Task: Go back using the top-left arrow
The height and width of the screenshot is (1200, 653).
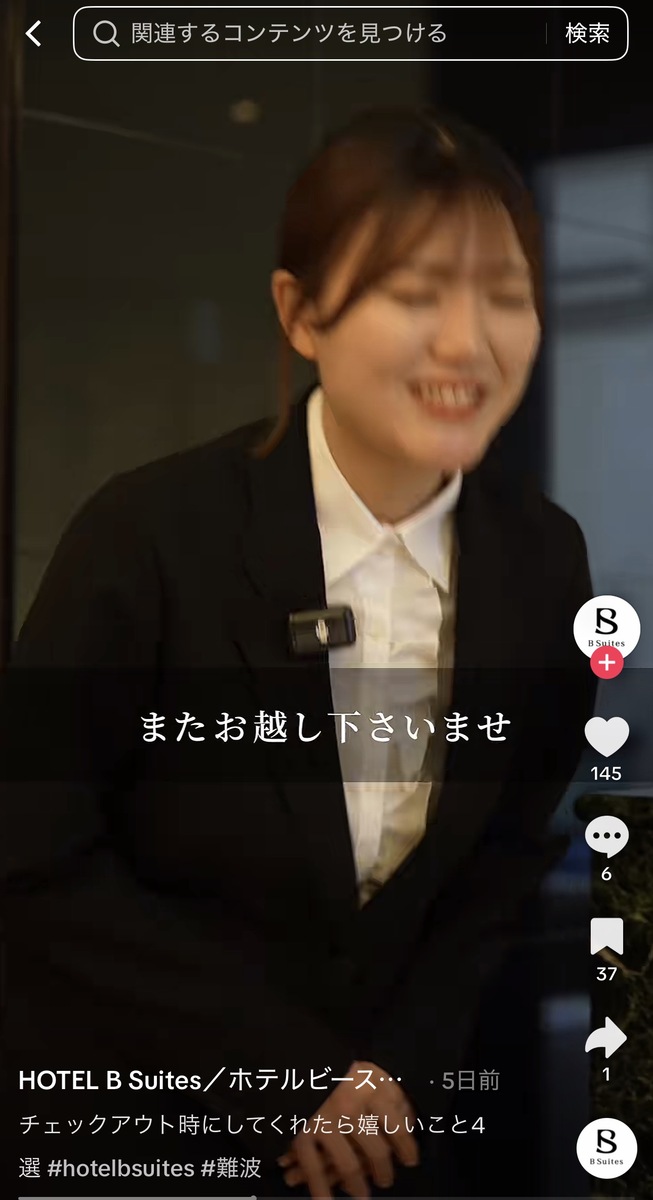Action: (34, 34)
